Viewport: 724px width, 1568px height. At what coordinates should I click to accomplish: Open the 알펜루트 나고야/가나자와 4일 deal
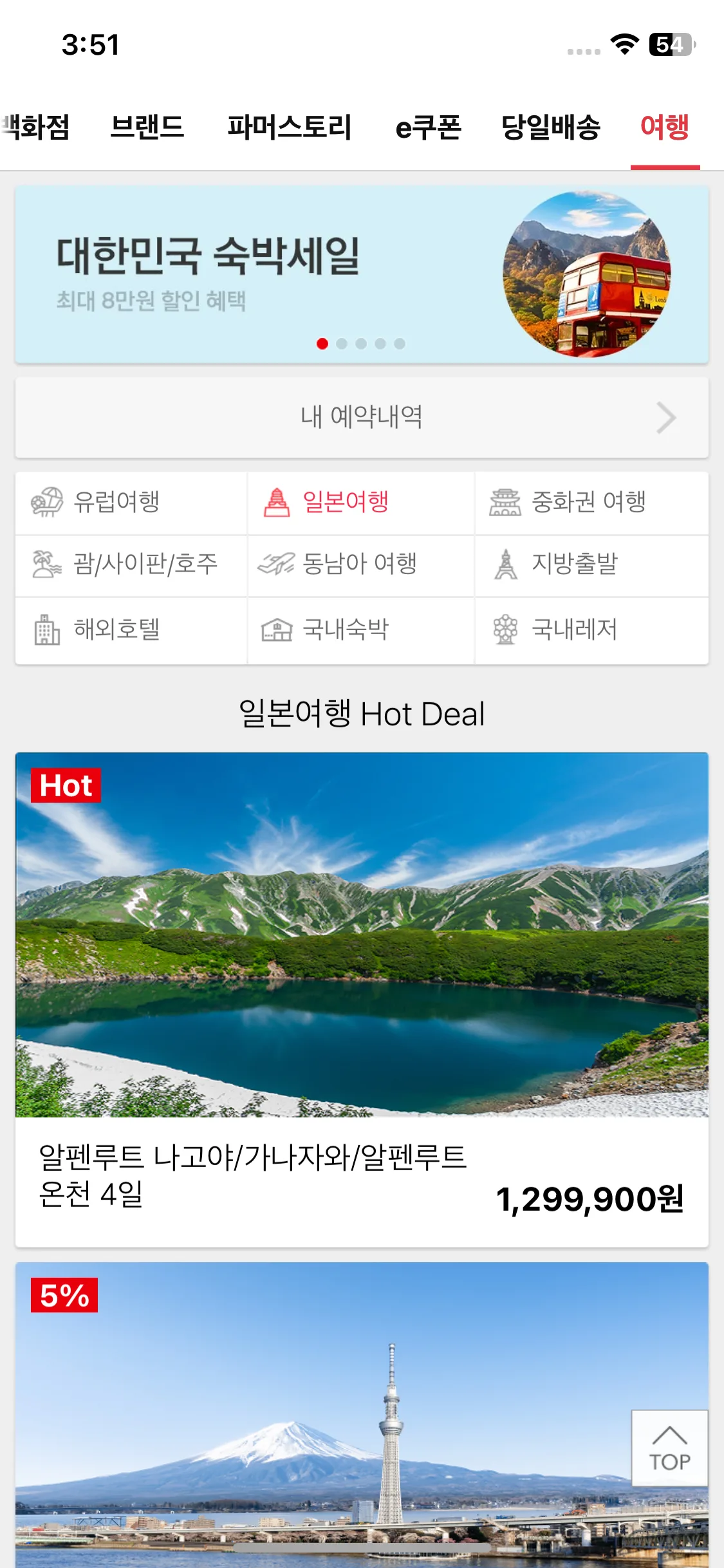pos(362,998)
